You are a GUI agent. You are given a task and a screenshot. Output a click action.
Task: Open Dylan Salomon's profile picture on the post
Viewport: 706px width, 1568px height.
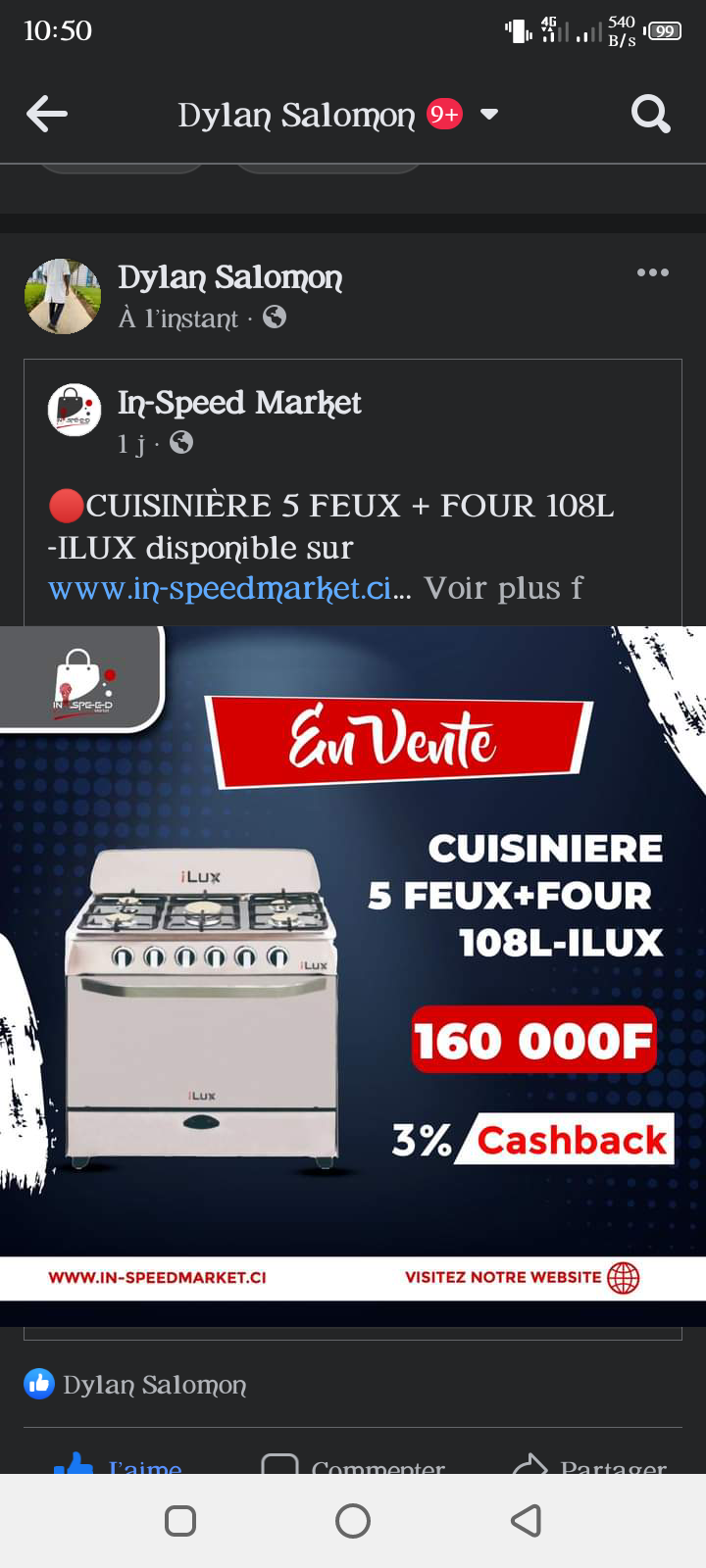pyautogui.click(x=63, y=296)
